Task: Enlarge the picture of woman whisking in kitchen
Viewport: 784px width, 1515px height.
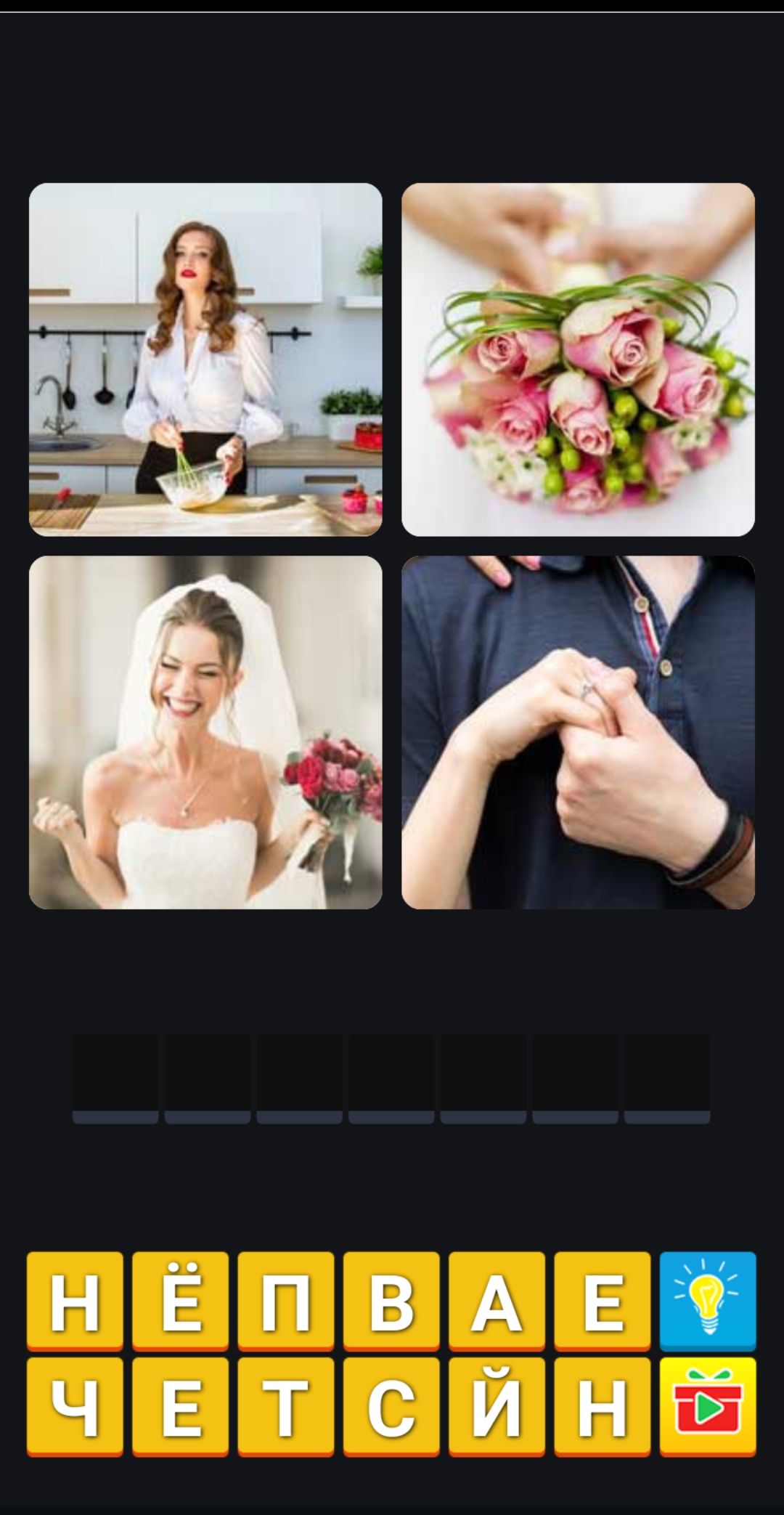Action: point(205,360)
